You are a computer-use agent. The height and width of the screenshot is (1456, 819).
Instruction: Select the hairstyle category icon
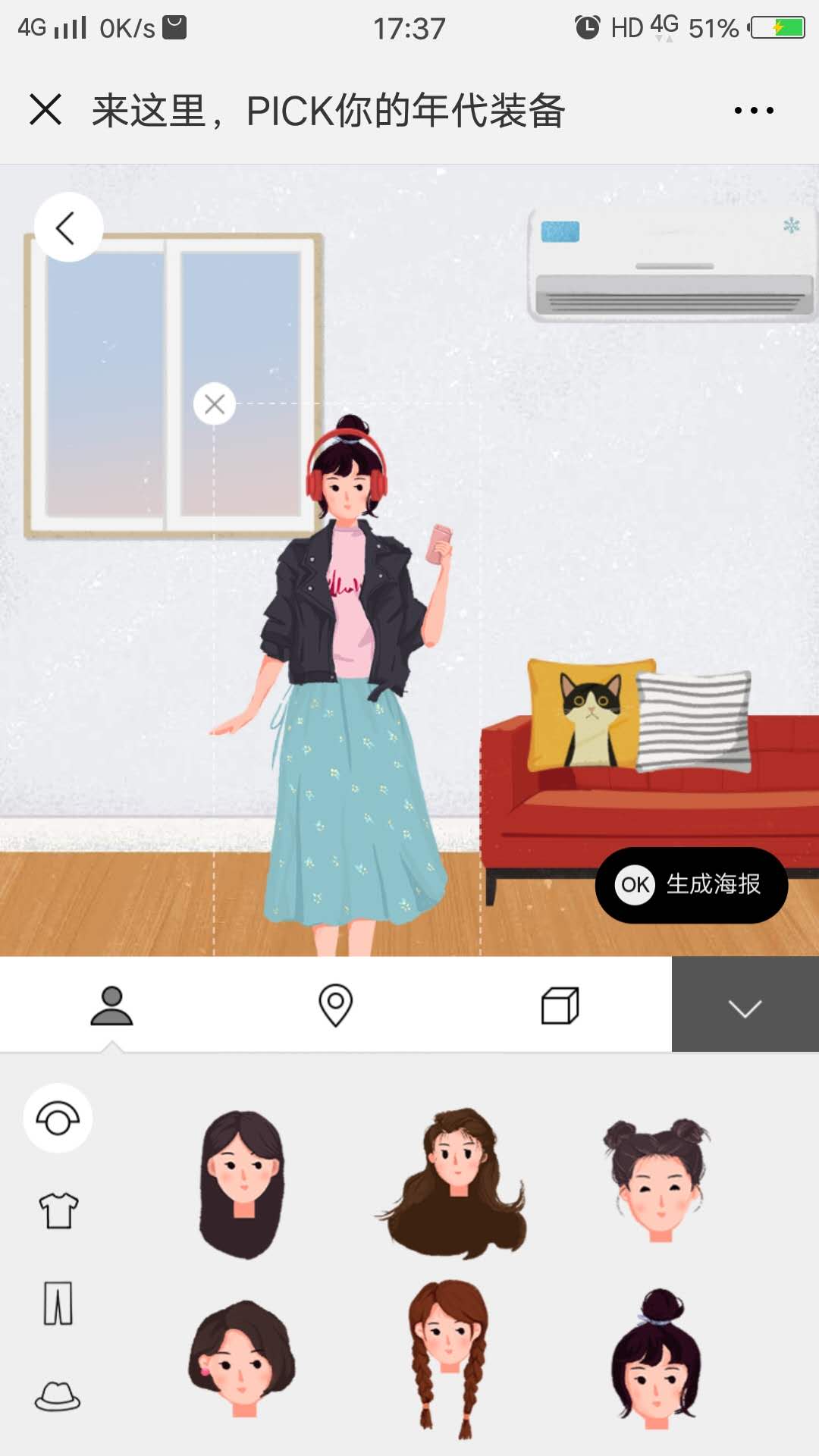pos(58,1119)
